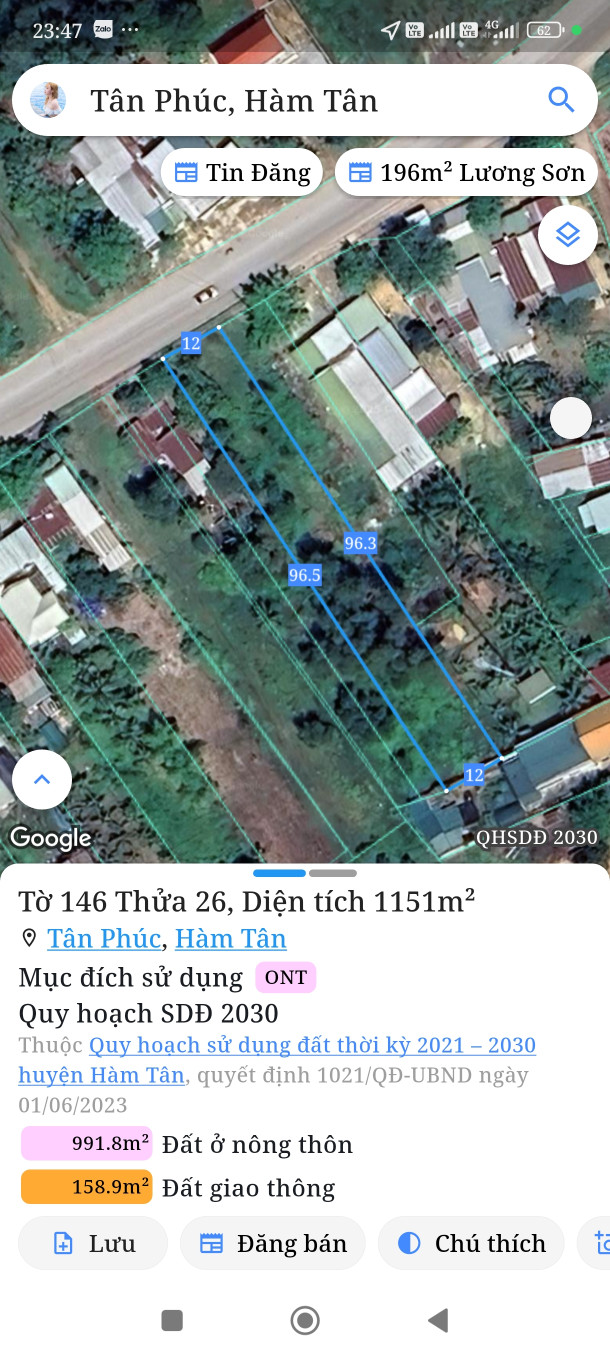Open the profile avatar in search bar
The image size is (610, 1356).
[48, 100]
